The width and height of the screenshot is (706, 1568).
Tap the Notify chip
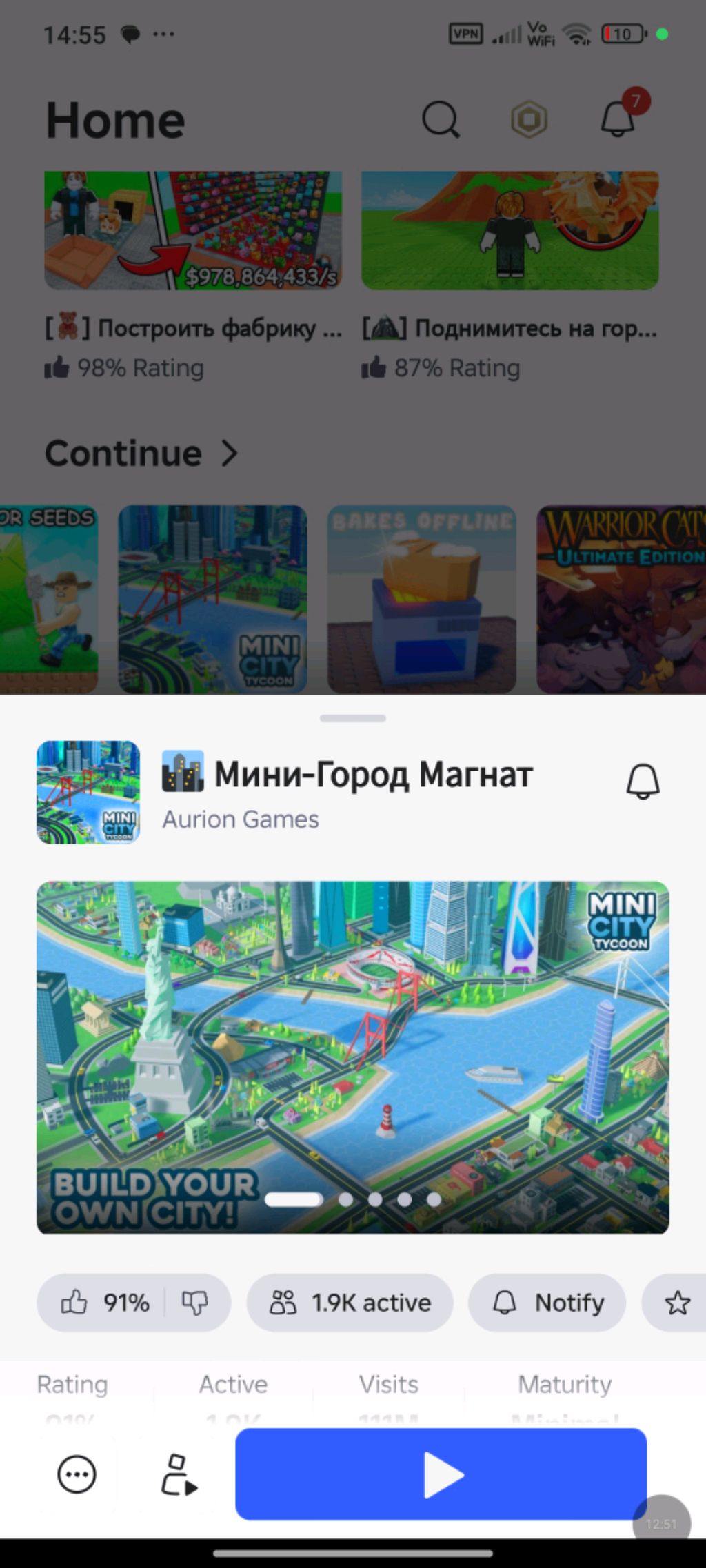point(547,1303)
